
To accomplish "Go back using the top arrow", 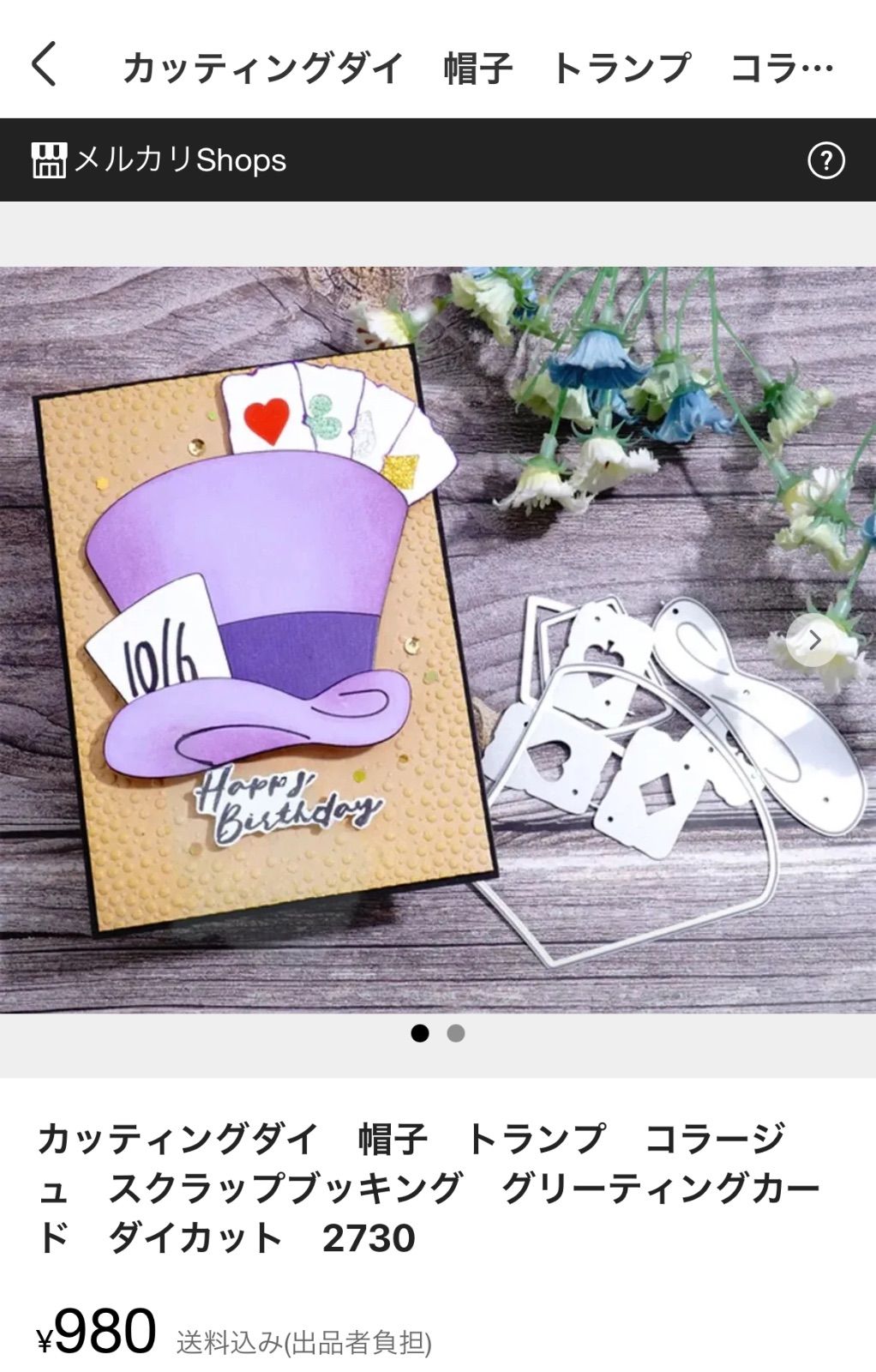I will (45, 65).
